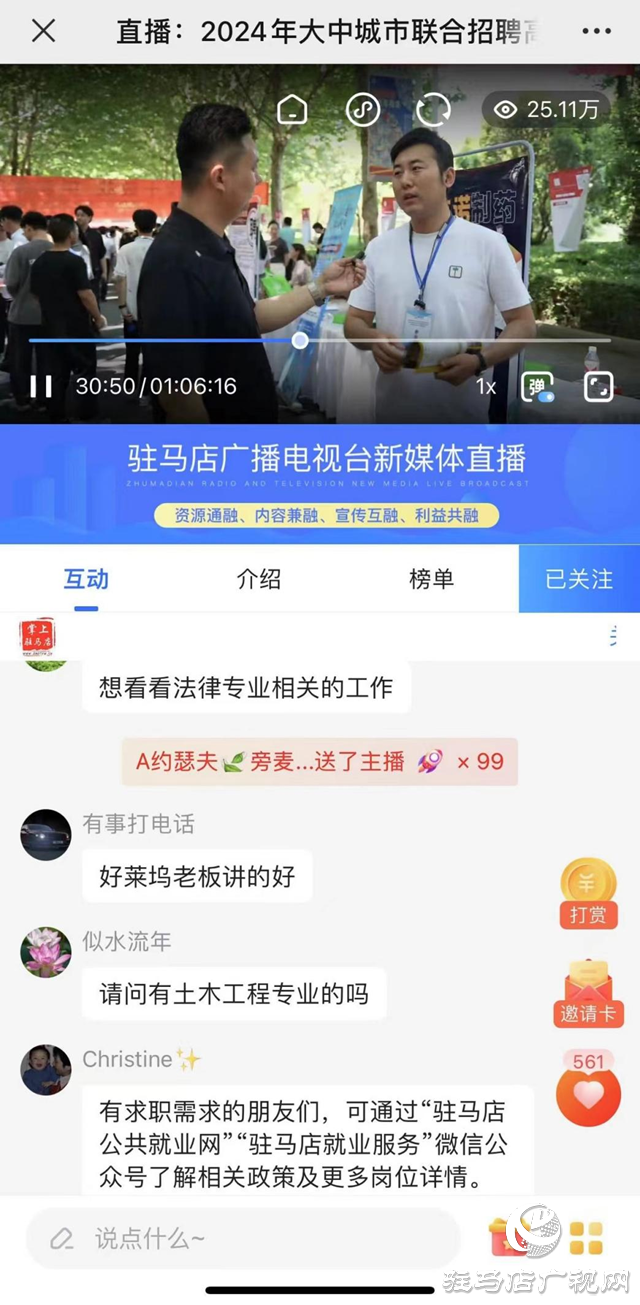Tap the 已关注 follow button
Viewport: 640px width, 1305px height.
(579, 579)
